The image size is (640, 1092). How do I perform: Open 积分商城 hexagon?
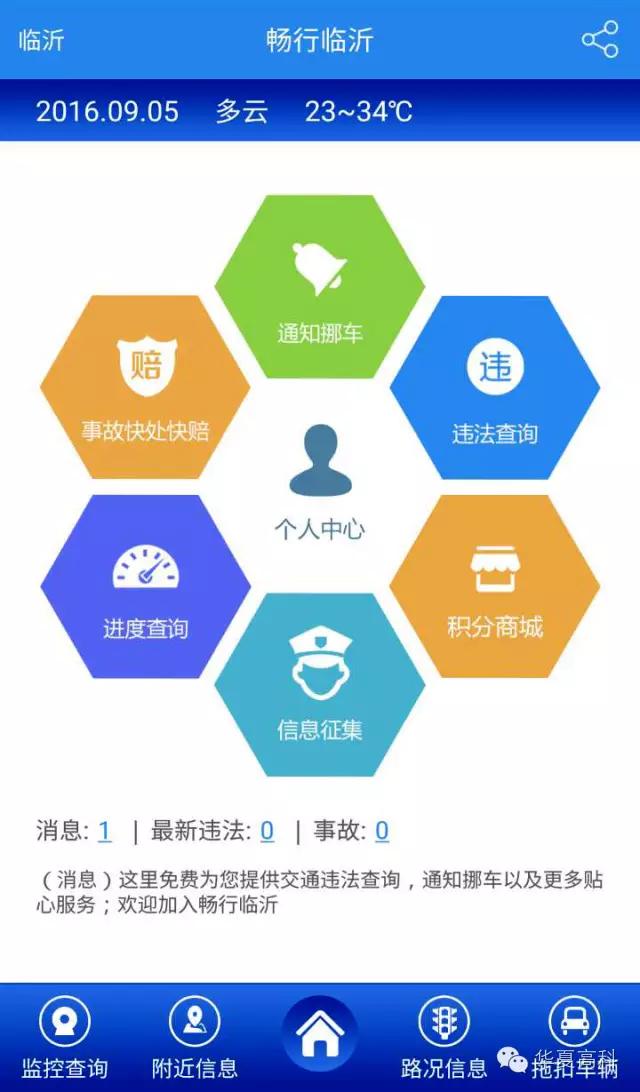pos(495,585)
